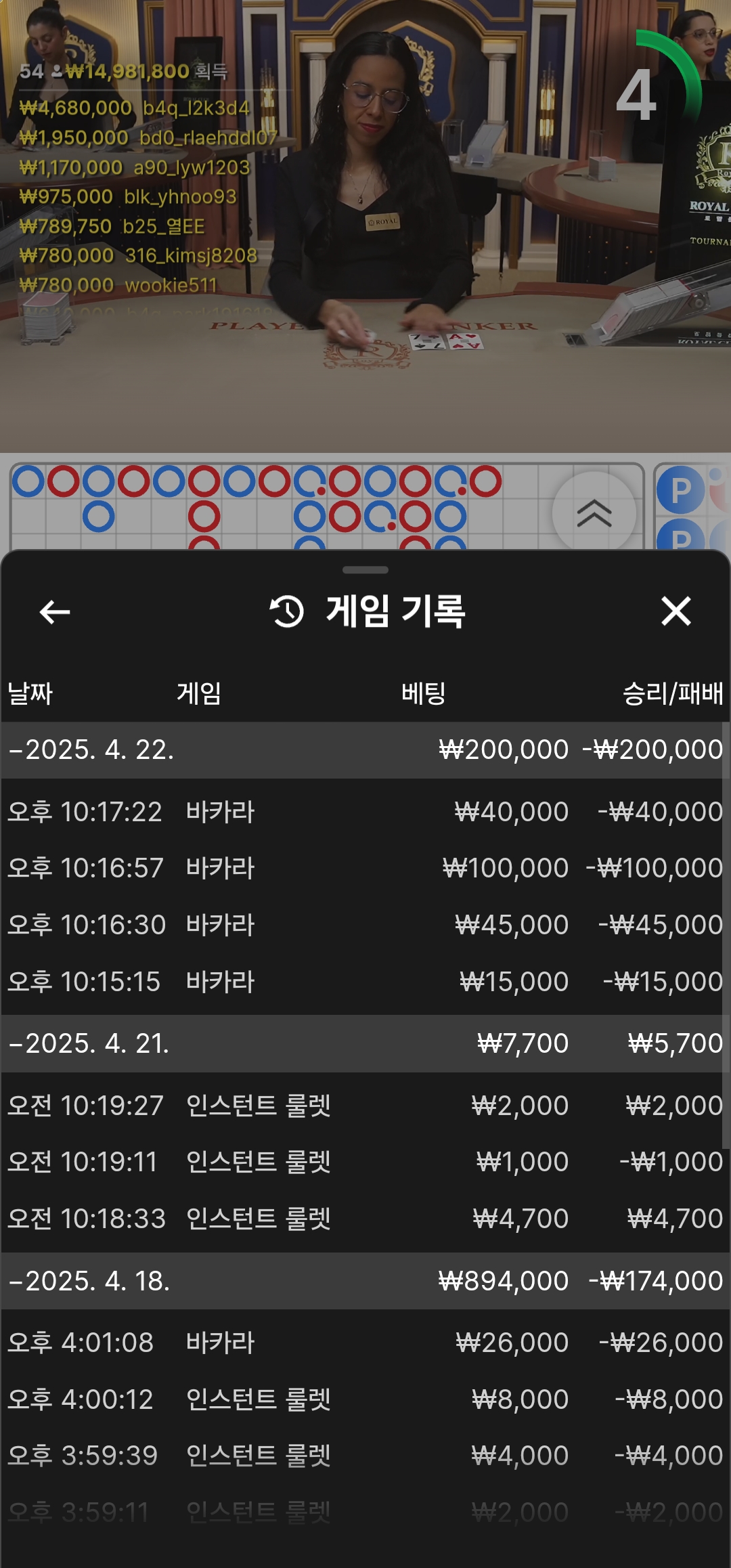Viewport: 731px width, 1568px height.
Task: Collapse the 2025. 4. 18. date group
Action: coord(89,1281)
